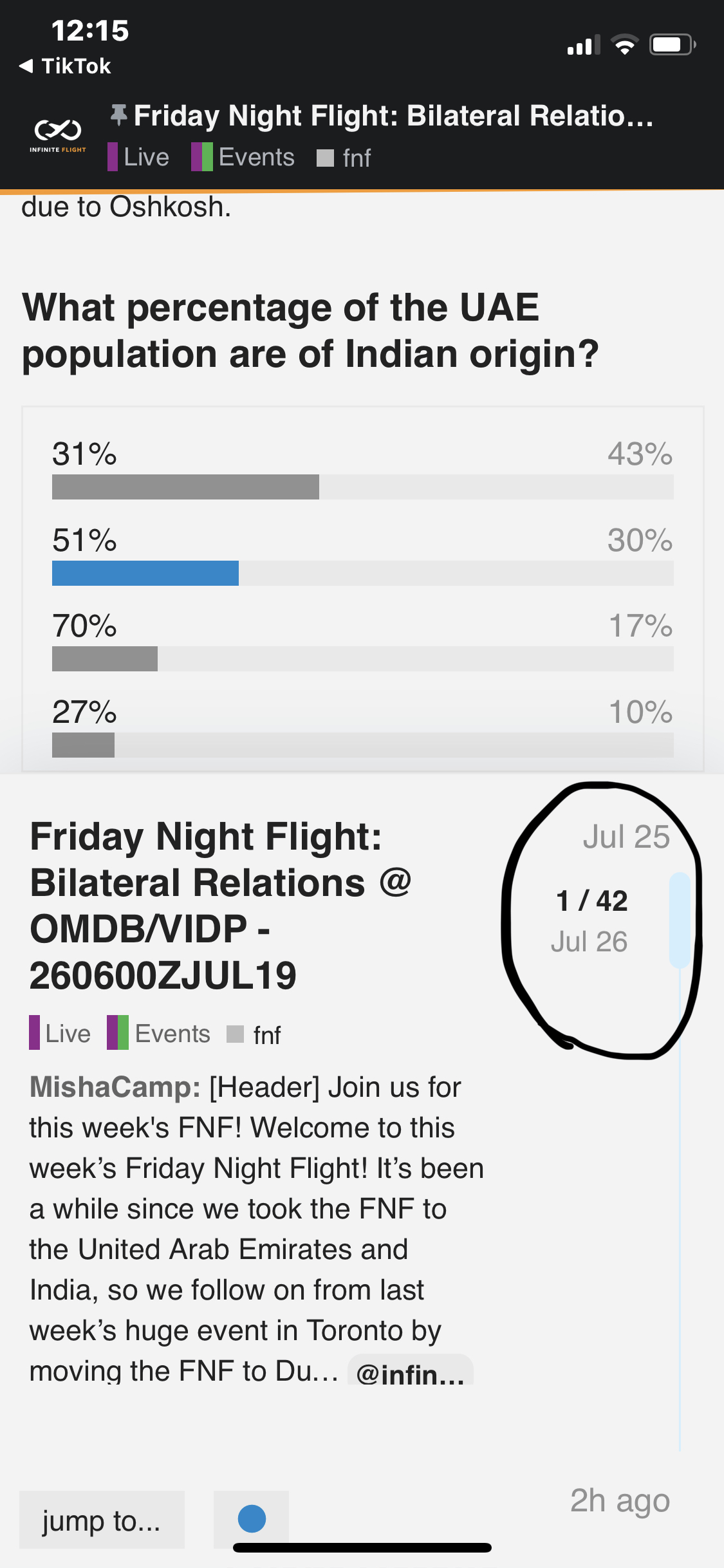Viewport: 724px width, 1568px height.
Task: Open the Live category in header
Action: 139,157
